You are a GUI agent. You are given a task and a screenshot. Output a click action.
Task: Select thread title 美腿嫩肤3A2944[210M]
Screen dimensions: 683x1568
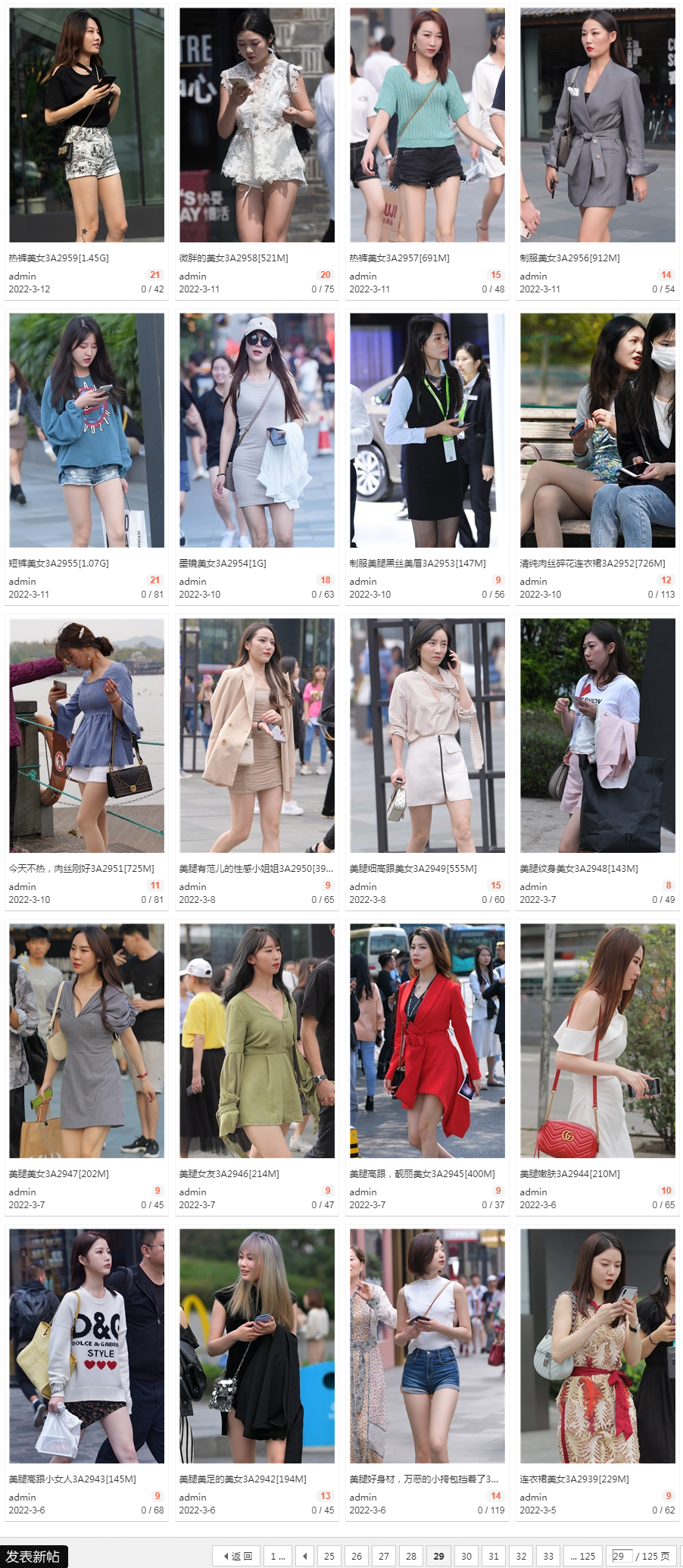point(569,1174)
